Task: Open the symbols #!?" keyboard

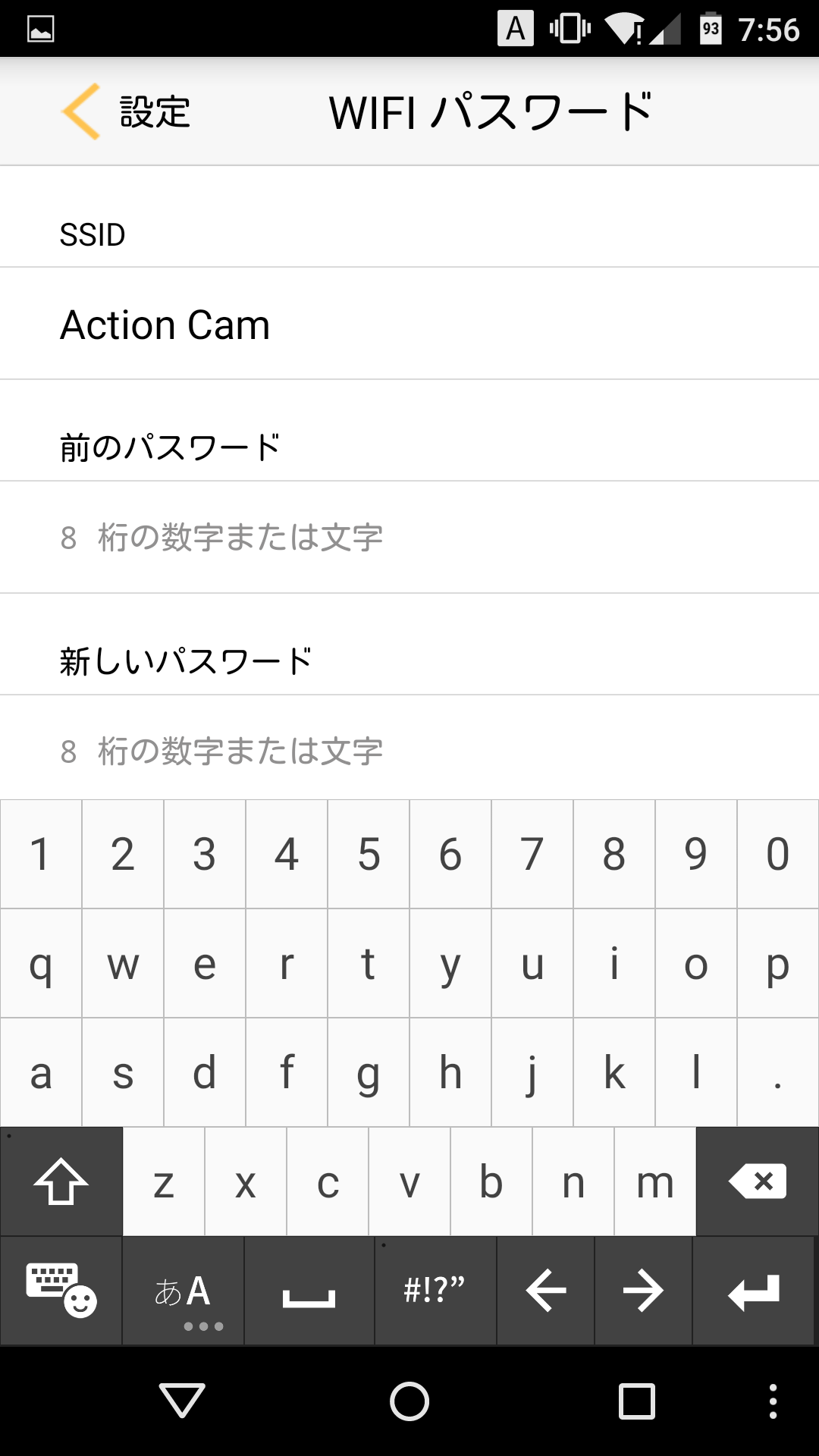Action: pyautogui.click(x=435, y=1291)
